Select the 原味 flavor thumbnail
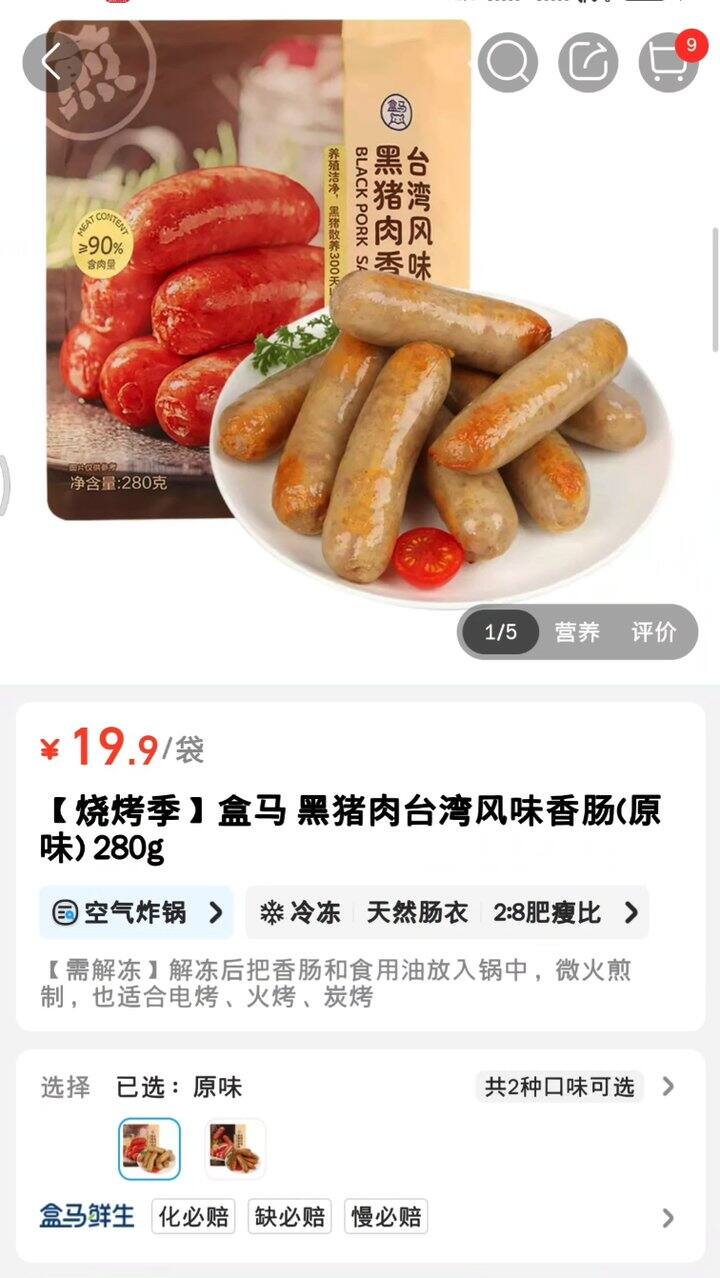Image resolution: width=720 pixels, height=1278 pixels. pyautogui.click(x=149, y=1148)
